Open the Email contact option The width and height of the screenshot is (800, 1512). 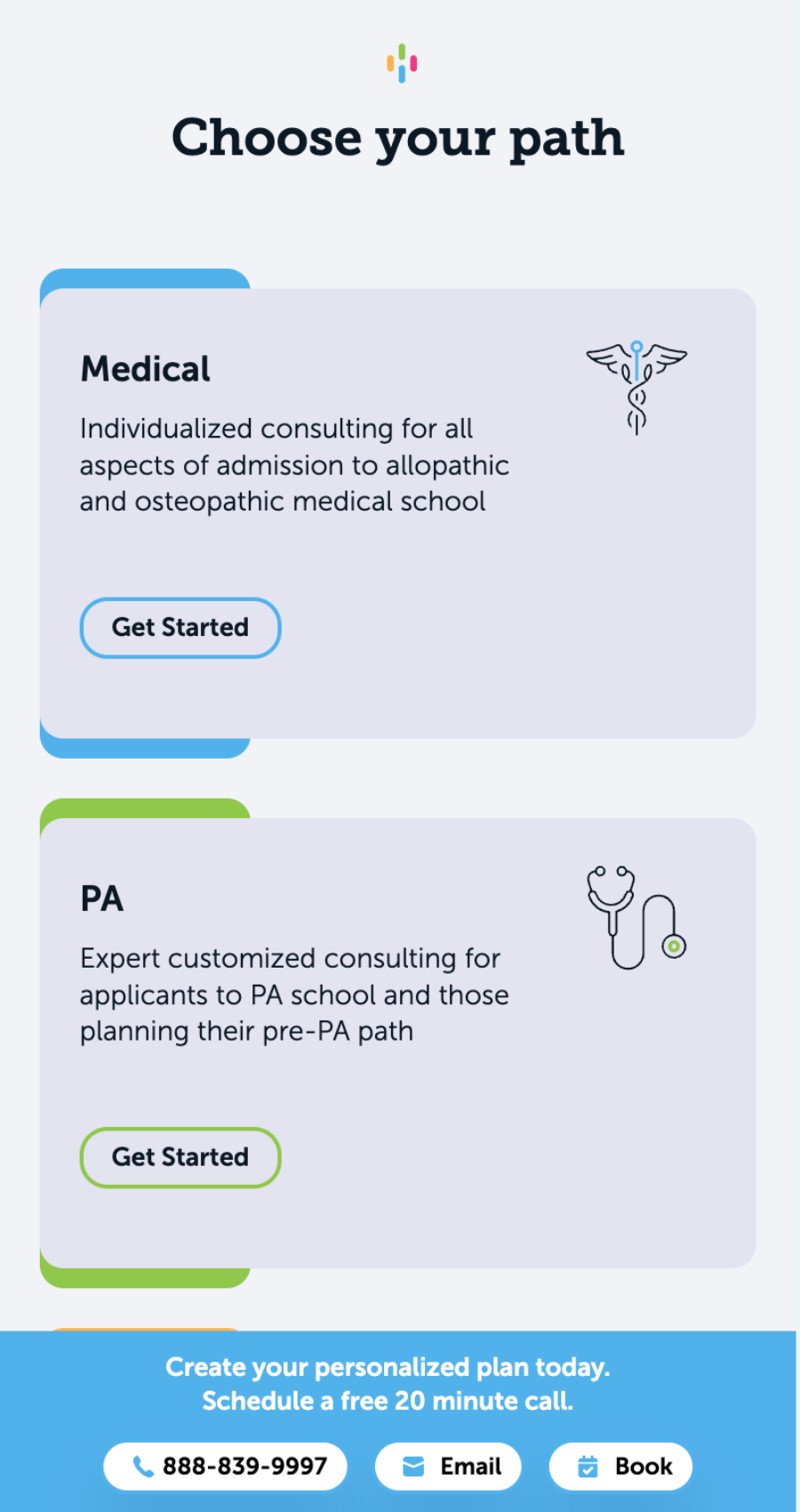[448, 1467]
